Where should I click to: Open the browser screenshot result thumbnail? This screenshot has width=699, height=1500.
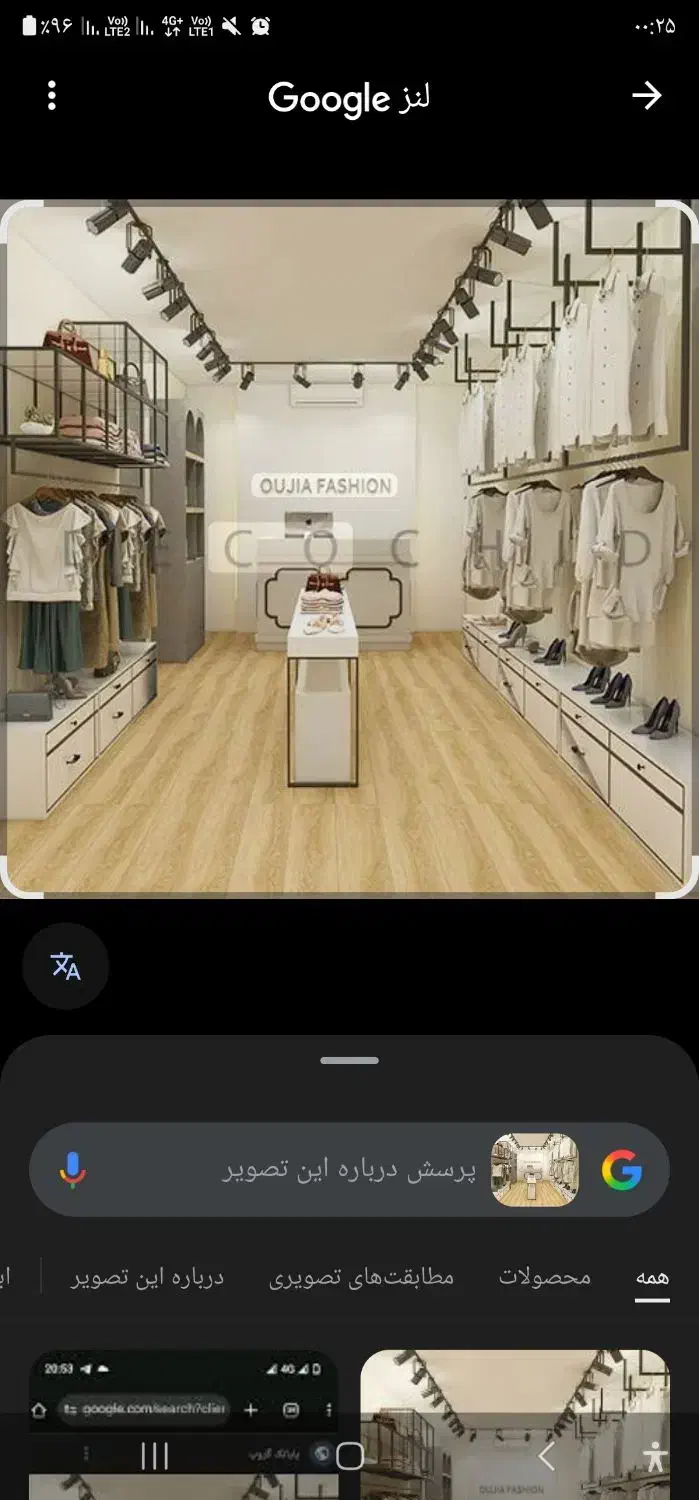click(x=183, y=1425)
